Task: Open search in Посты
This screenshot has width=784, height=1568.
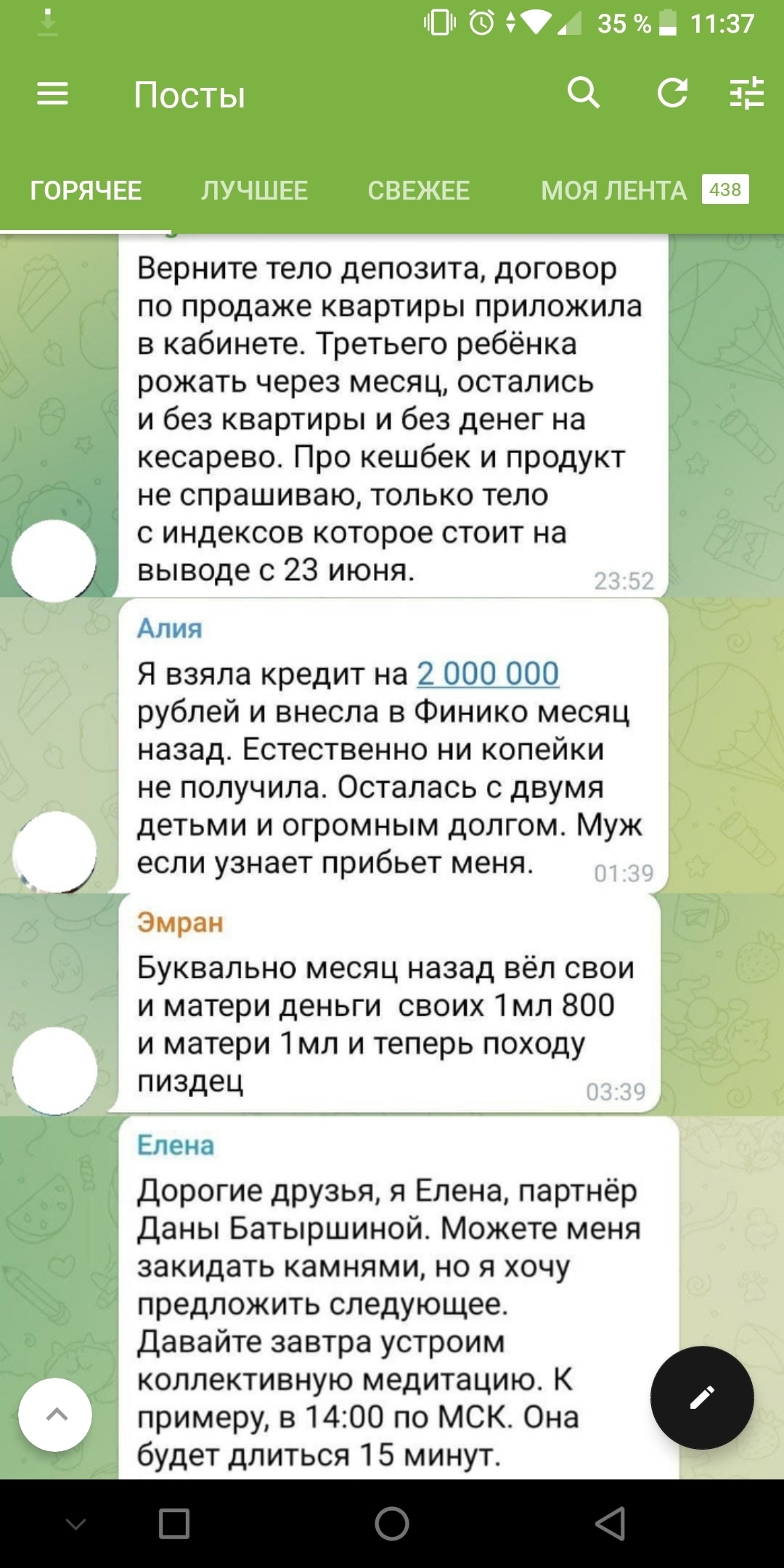Action: (x=583, y=94)
